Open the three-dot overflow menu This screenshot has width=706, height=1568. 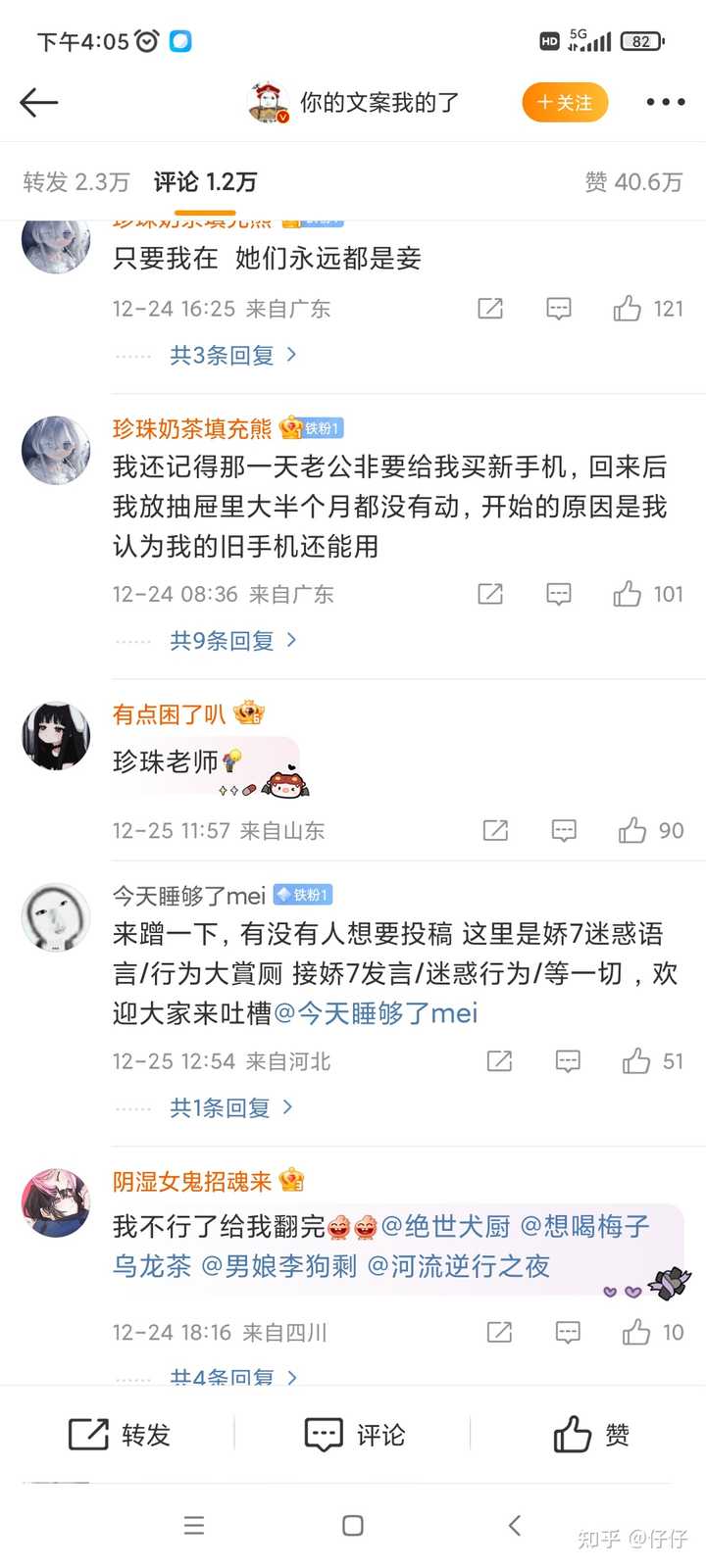665,102
